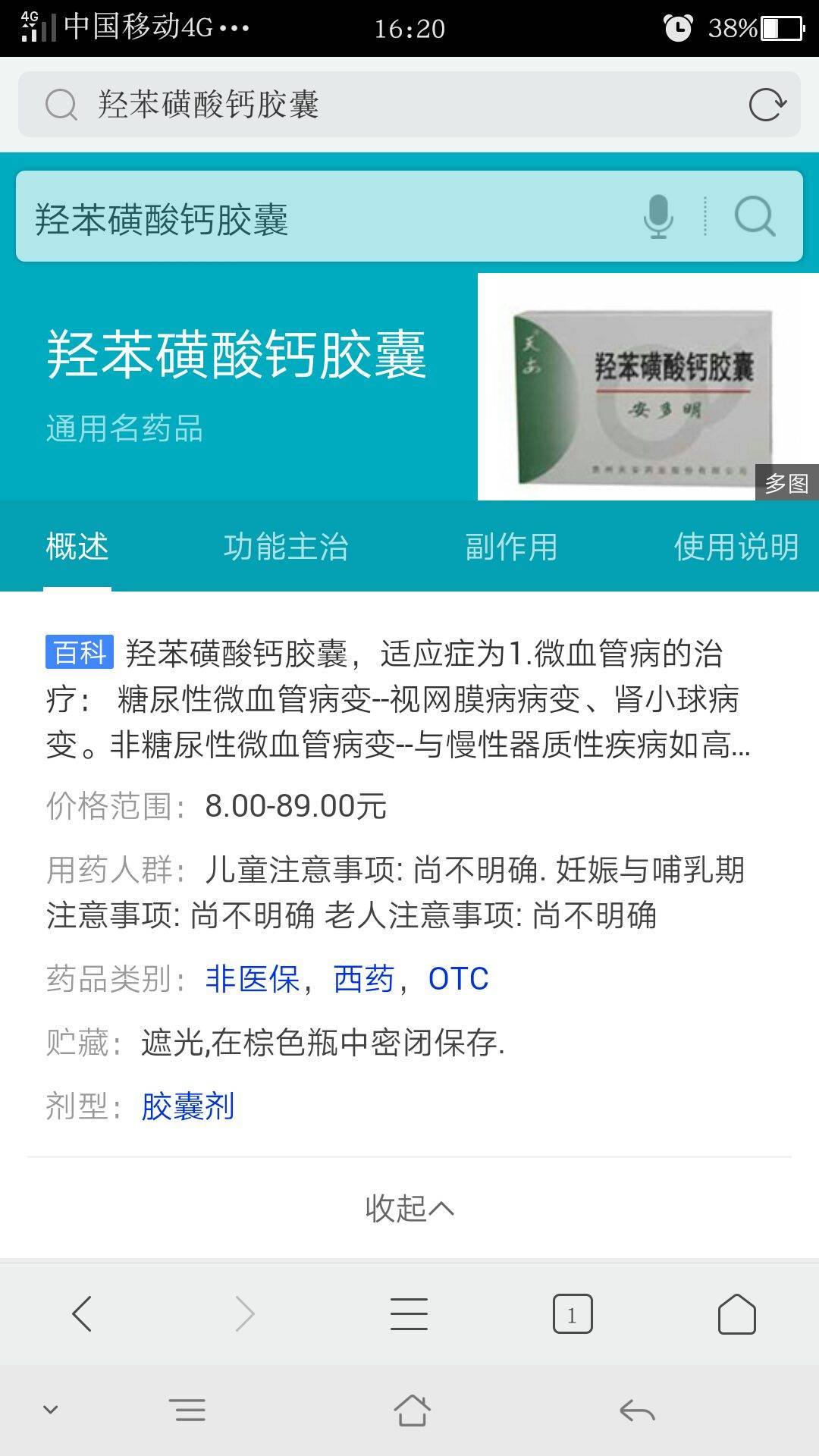Tap the system home button
The width and height of the screenshot is (819, 1456).
412,1410
